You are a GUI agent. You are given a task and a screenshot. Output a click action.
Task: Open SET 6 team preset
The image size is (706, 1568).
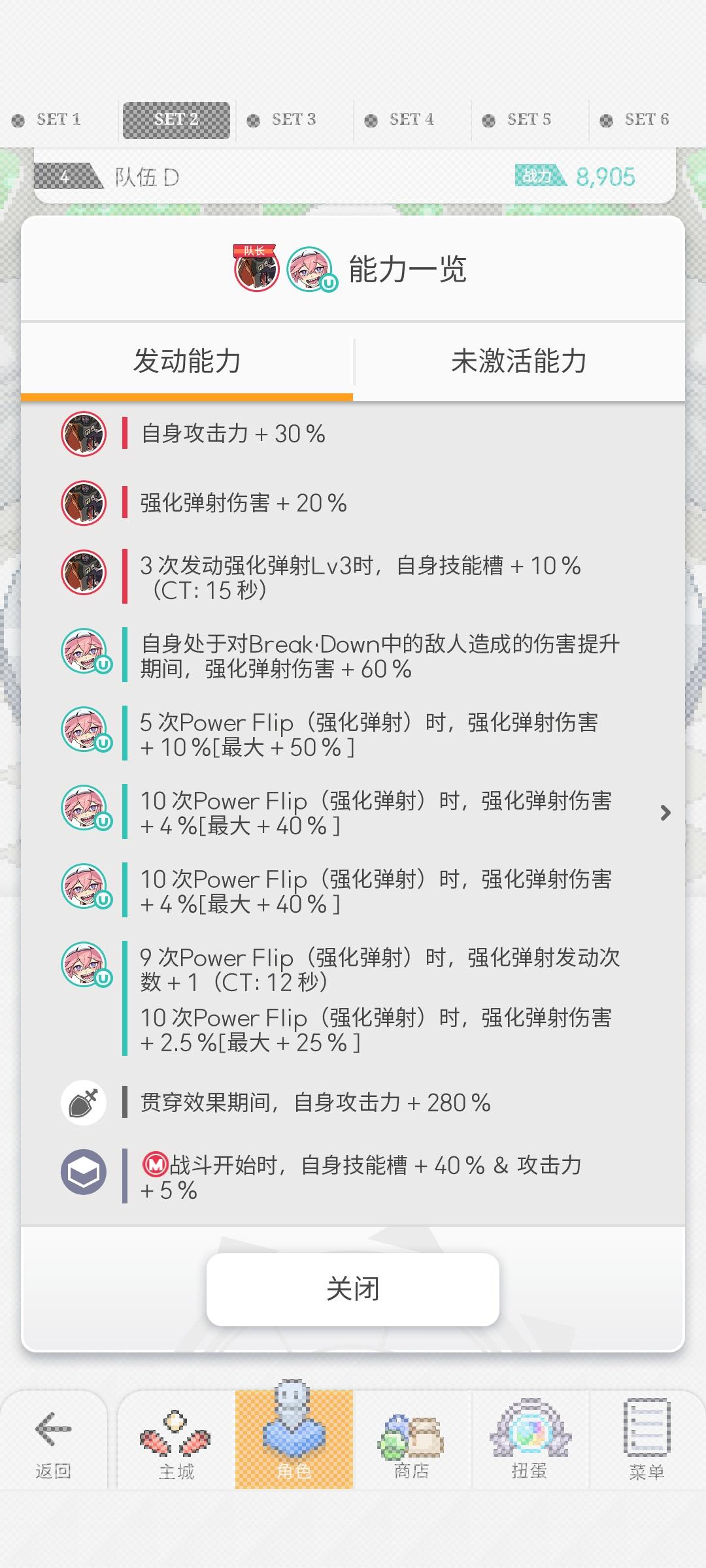(x=647, y=119)
